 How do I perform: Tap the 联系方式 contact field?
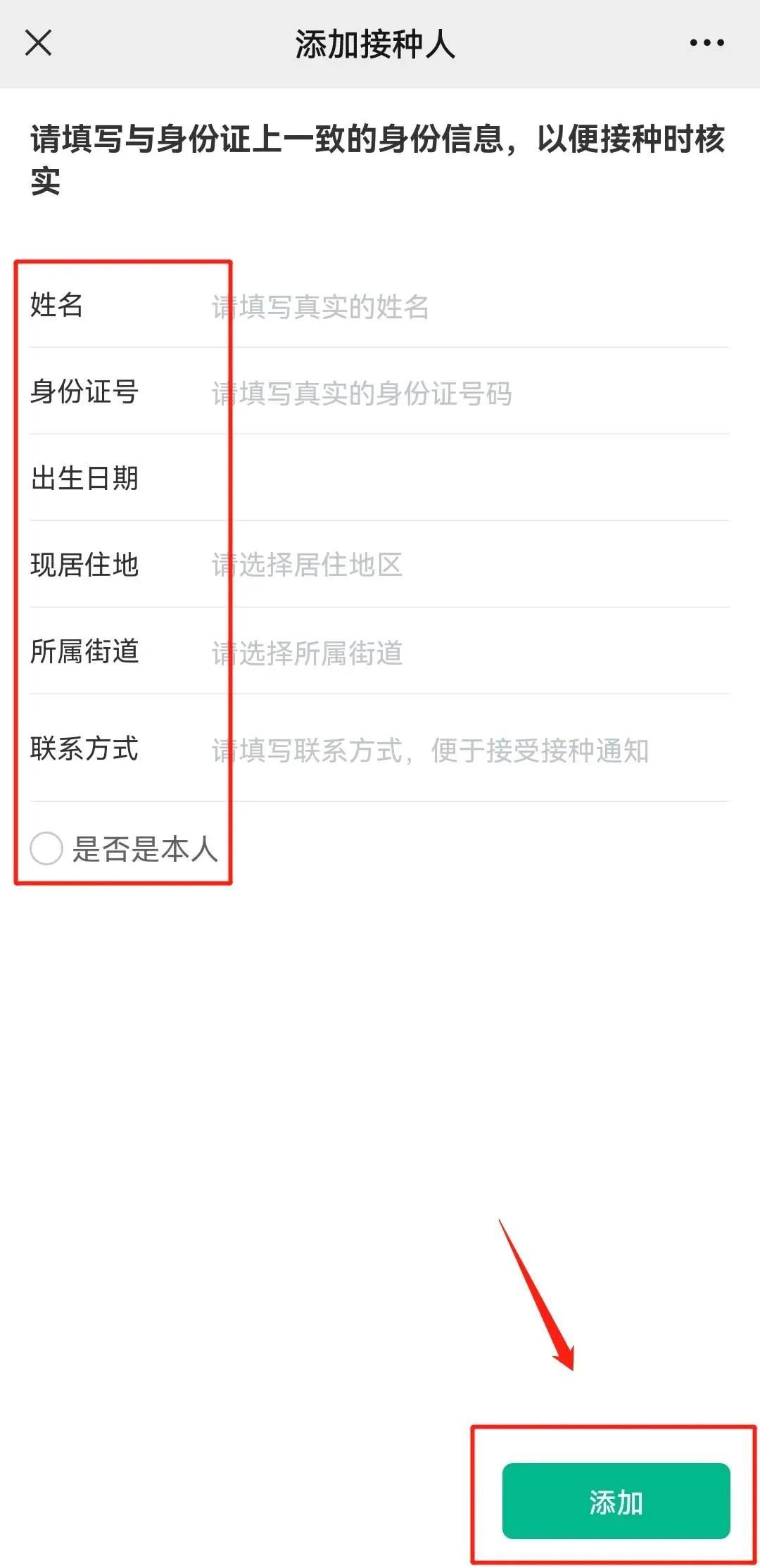(x=464, y=751)
